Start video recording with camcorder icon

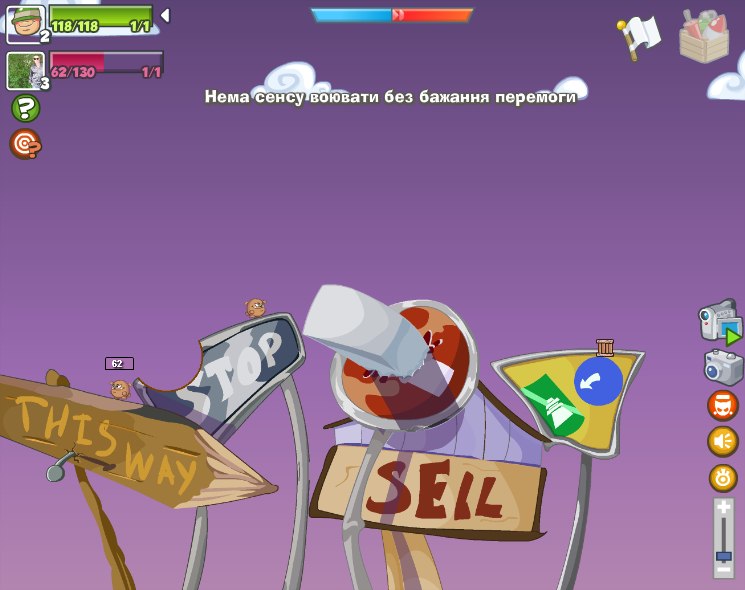tap(719, 322)
